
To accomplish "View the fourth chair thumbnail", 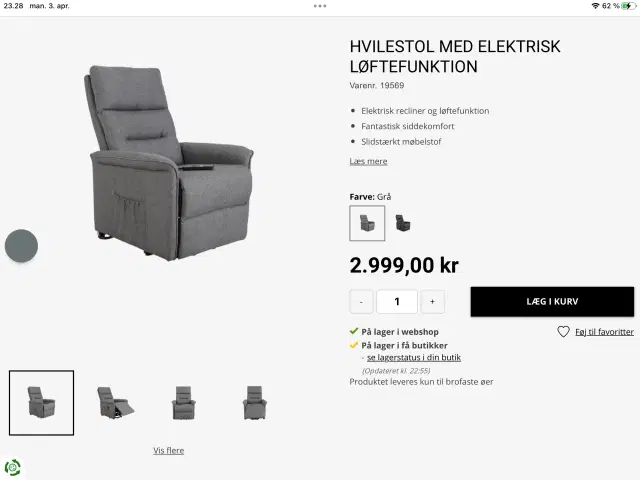I will coord(254,402).
